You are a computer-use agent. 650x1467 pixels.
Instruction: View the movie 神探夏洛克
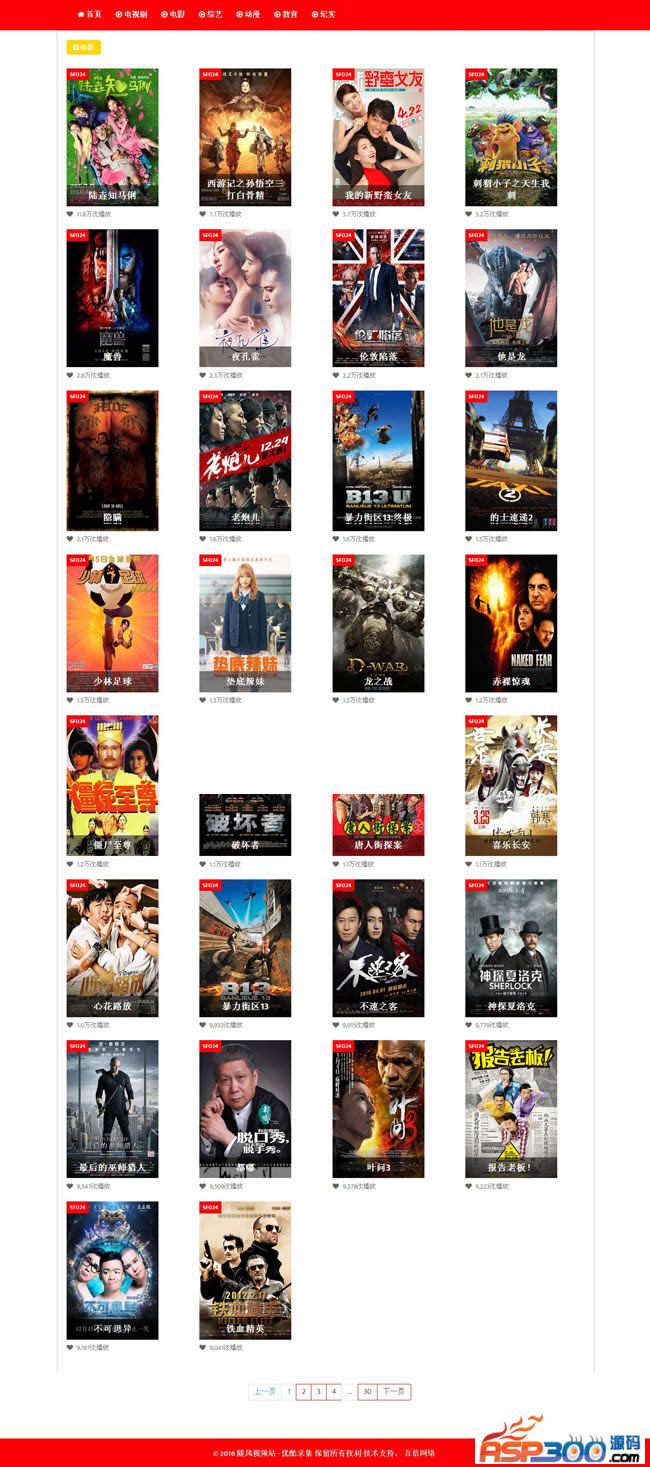[511, 948]
